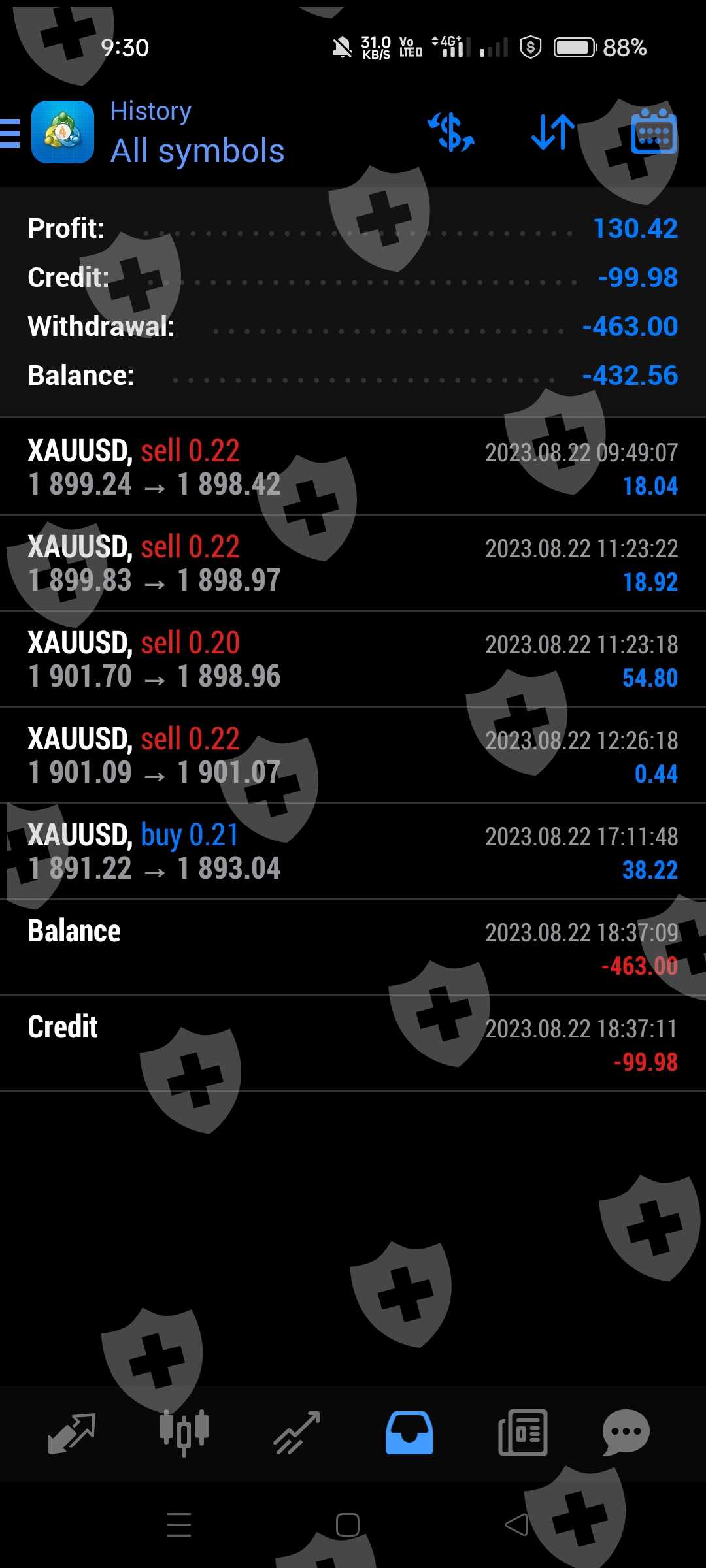The image size is (706, 1568).
Task: Open the XAUUSD sell trade closed at 09:49:07
Action: coord(353,467)
